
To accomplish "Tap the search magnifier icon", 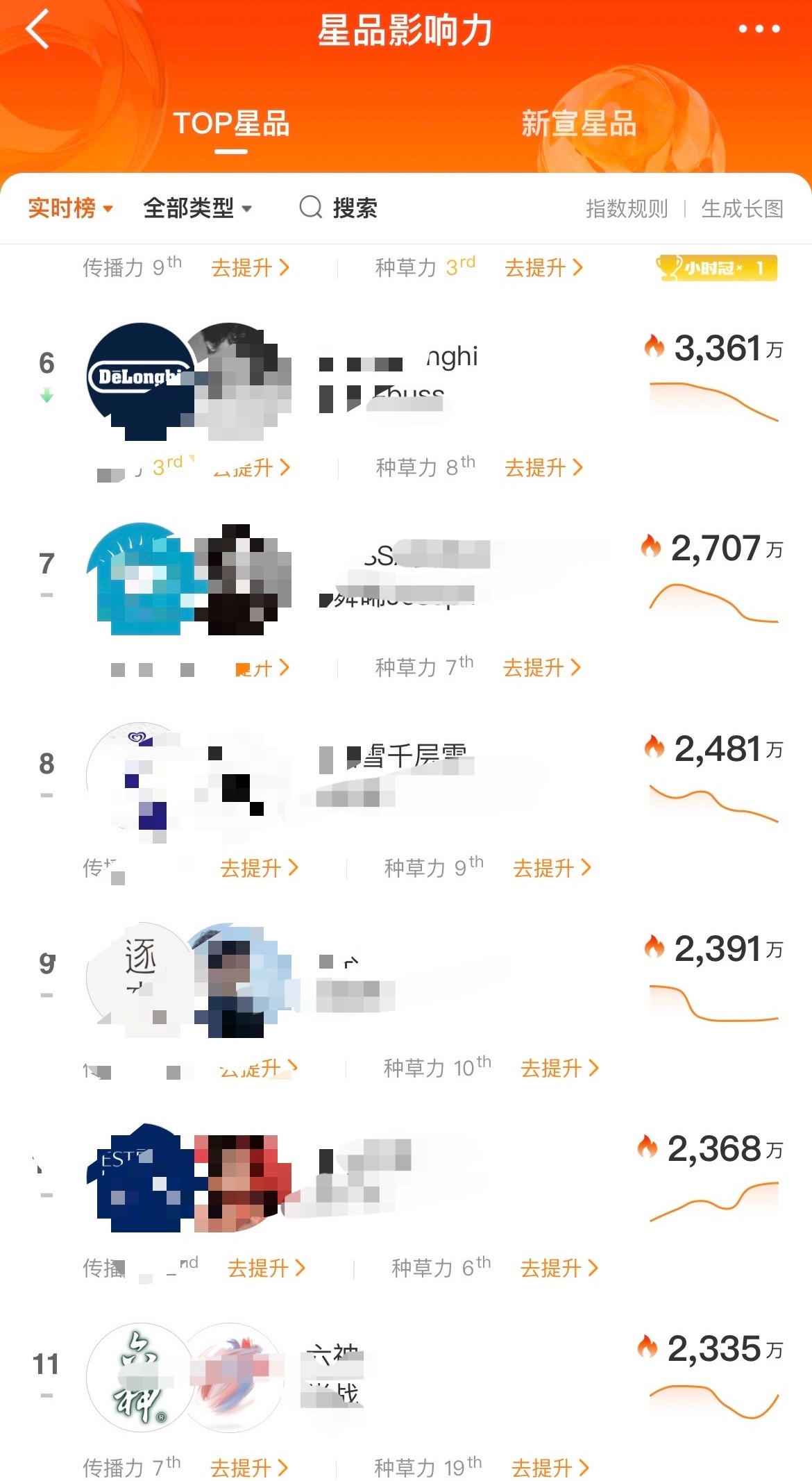I will [310, 208].
